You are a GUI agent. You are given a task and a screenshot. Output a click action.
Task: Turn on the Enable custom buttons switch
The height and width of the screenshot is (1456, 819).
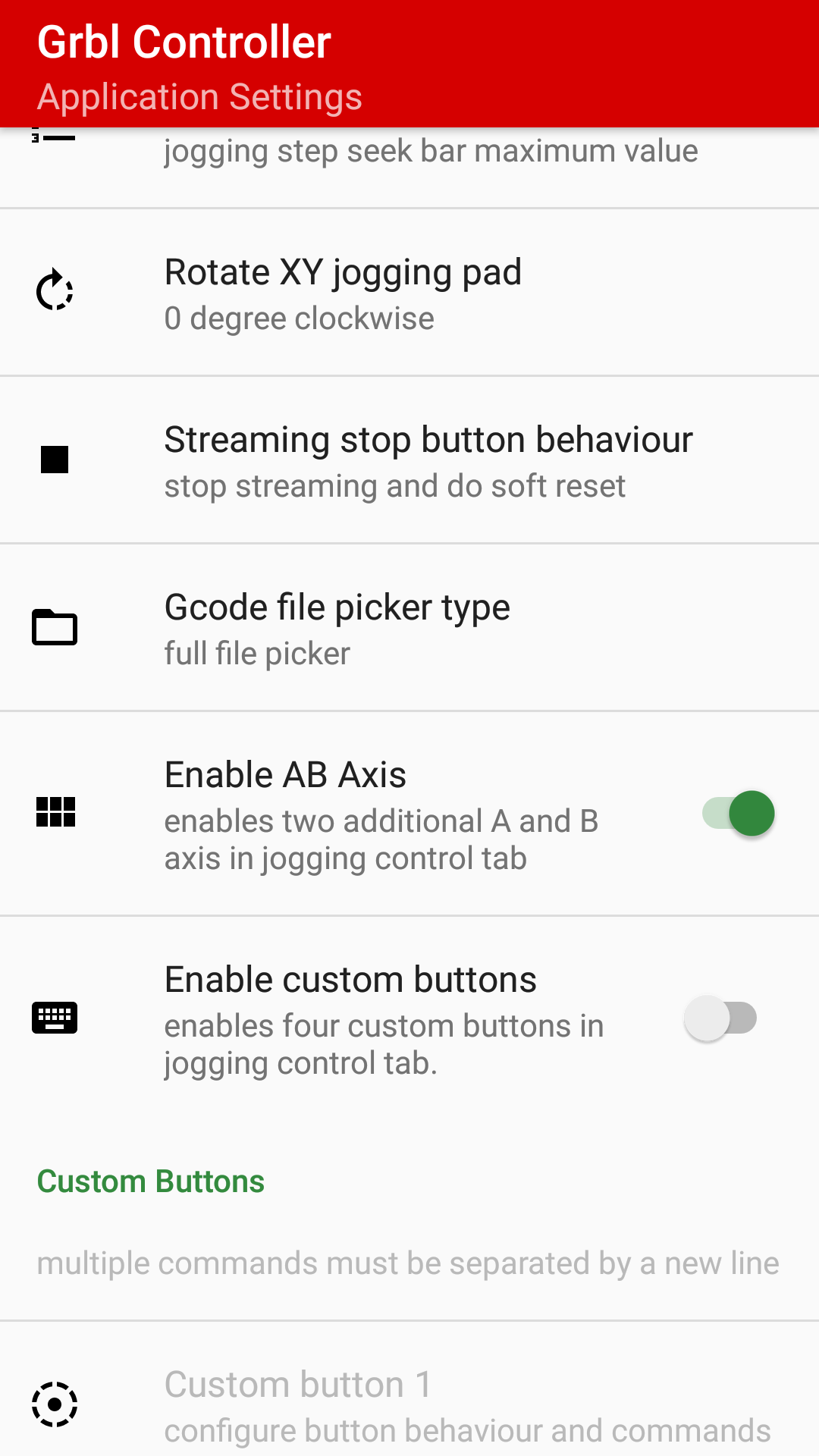(720, 1018)
